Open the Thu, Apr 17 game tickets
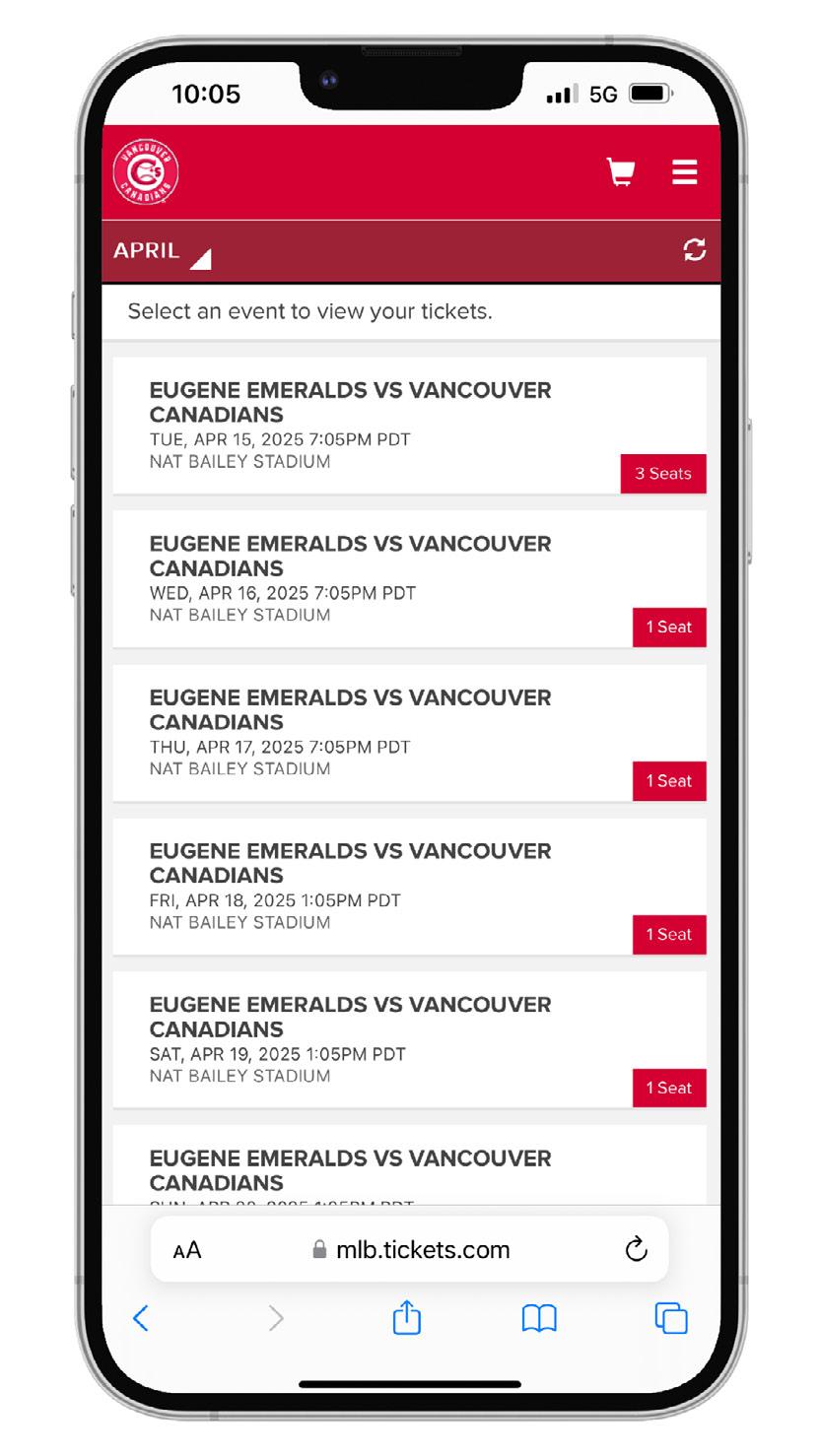 point(410,733)
